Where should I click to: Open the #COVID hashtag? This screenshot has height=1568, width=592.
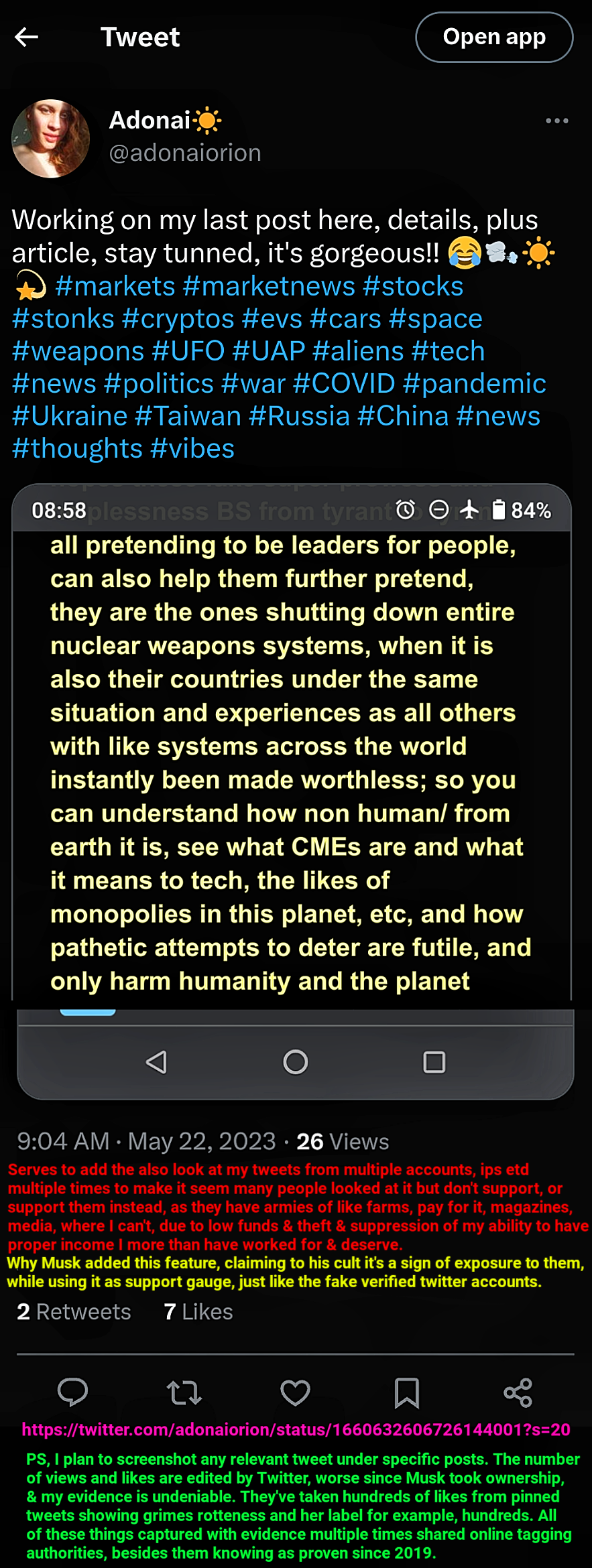pyautogui.click(x=344, y=384)
